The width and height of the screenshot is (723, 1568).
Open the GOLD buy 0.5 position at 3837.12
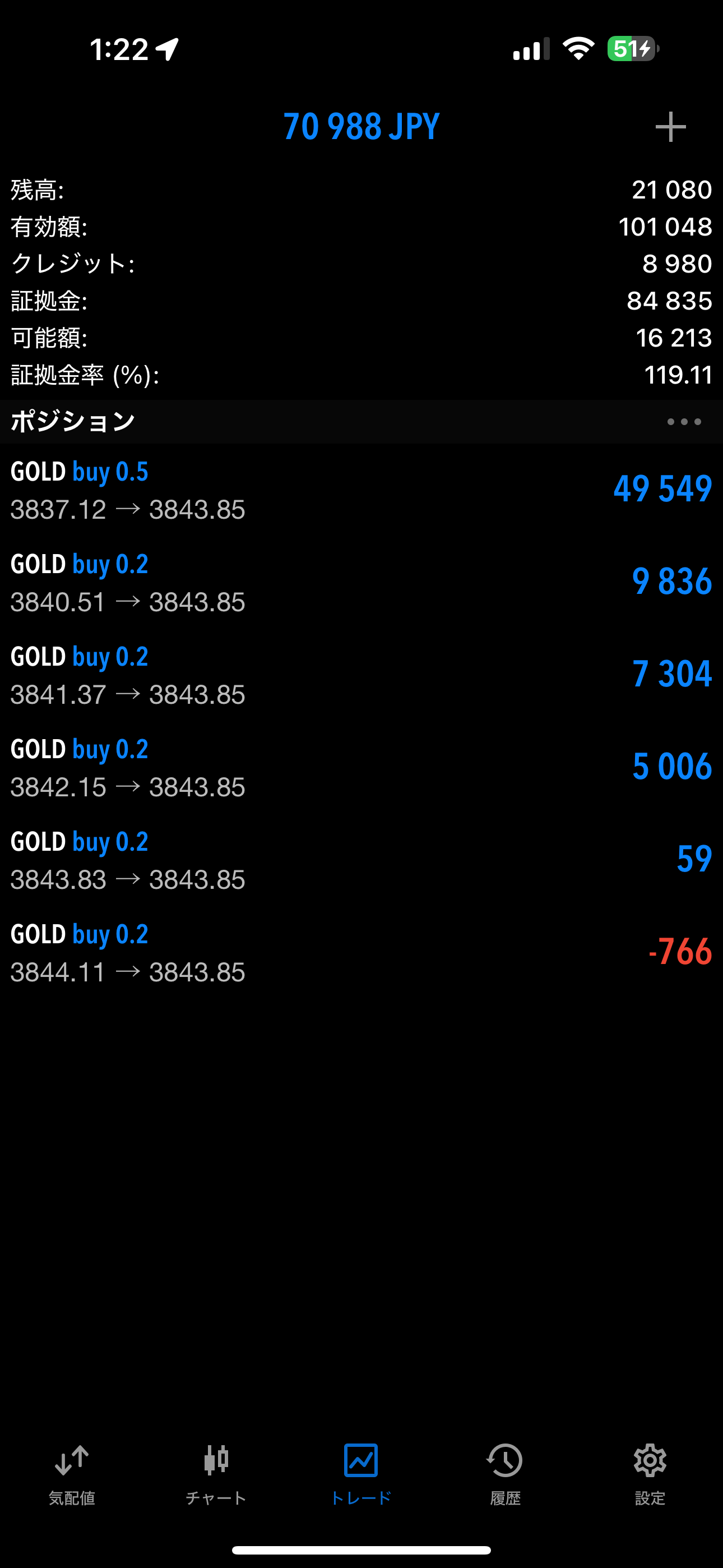pyautogui.click(x=361, y=490)
